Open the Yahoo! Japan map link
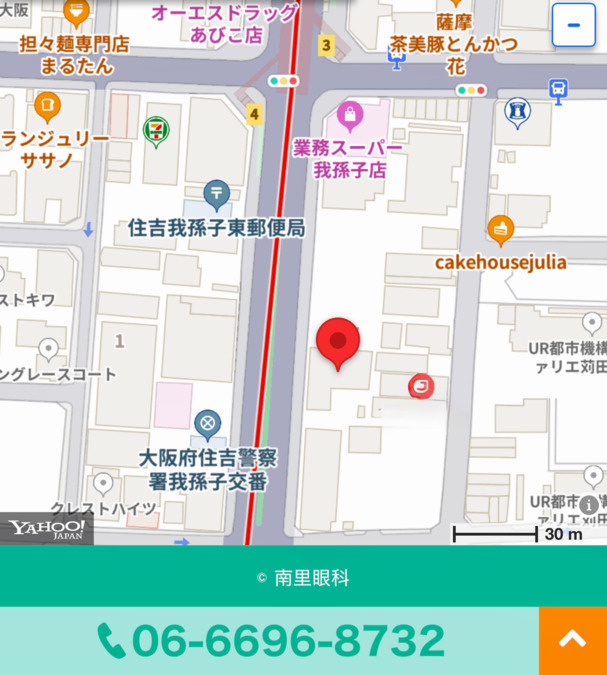 pos(47,528)
